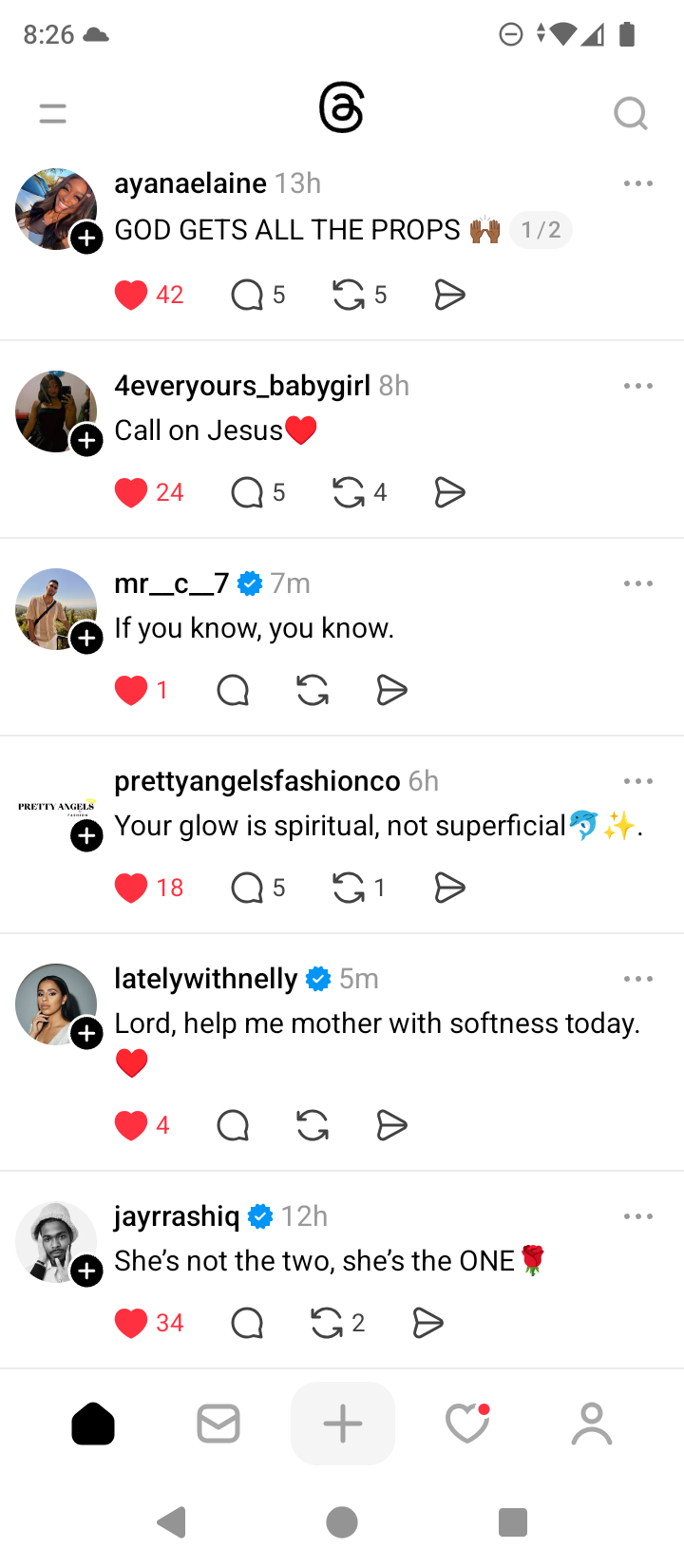The image size is (684, 1568).
Task: Open the activity heart tab
Action: pos(467,1424)
